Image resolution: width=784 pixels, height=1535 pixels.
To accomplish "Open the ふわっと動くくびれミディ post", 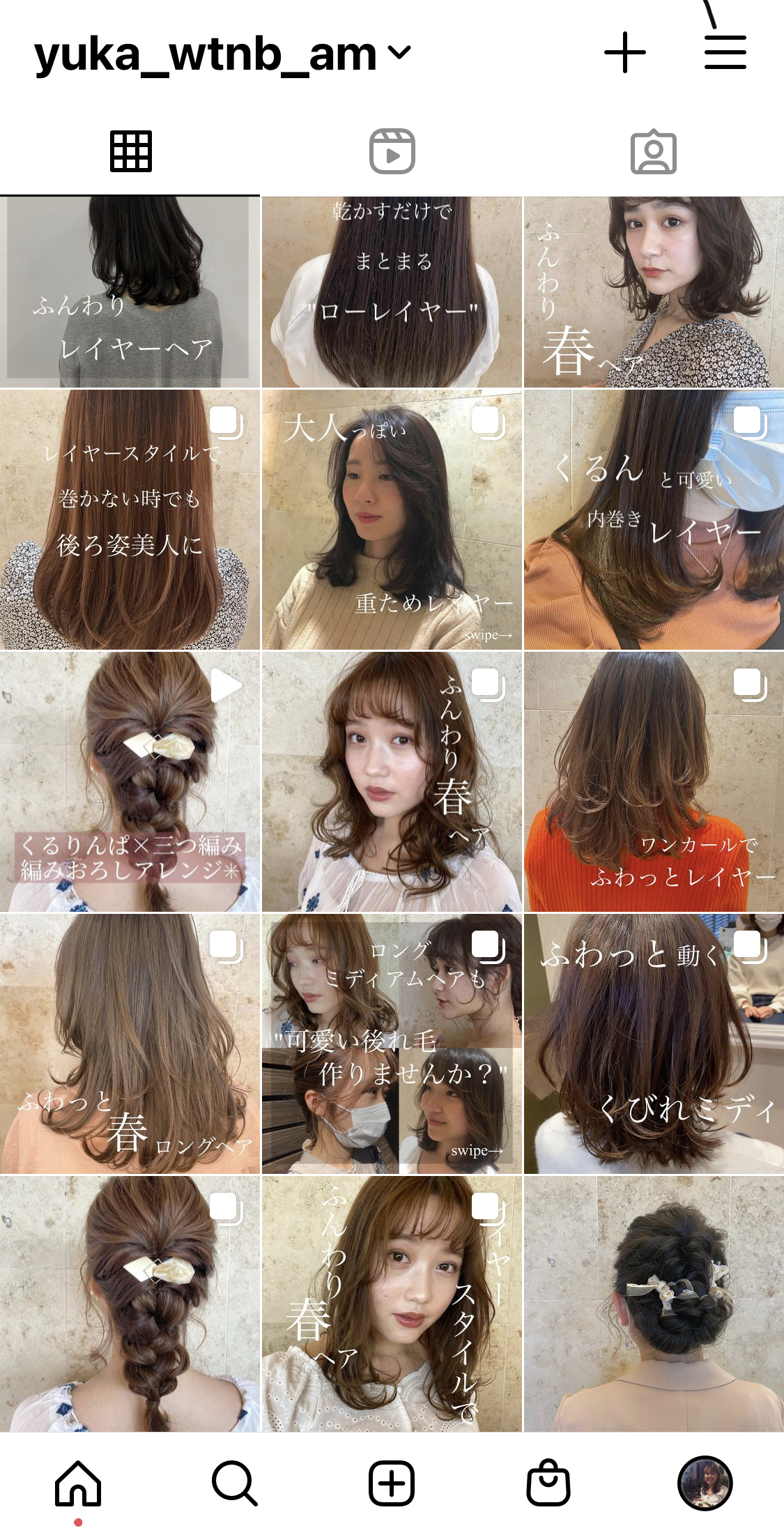I will click(654, 1044).
